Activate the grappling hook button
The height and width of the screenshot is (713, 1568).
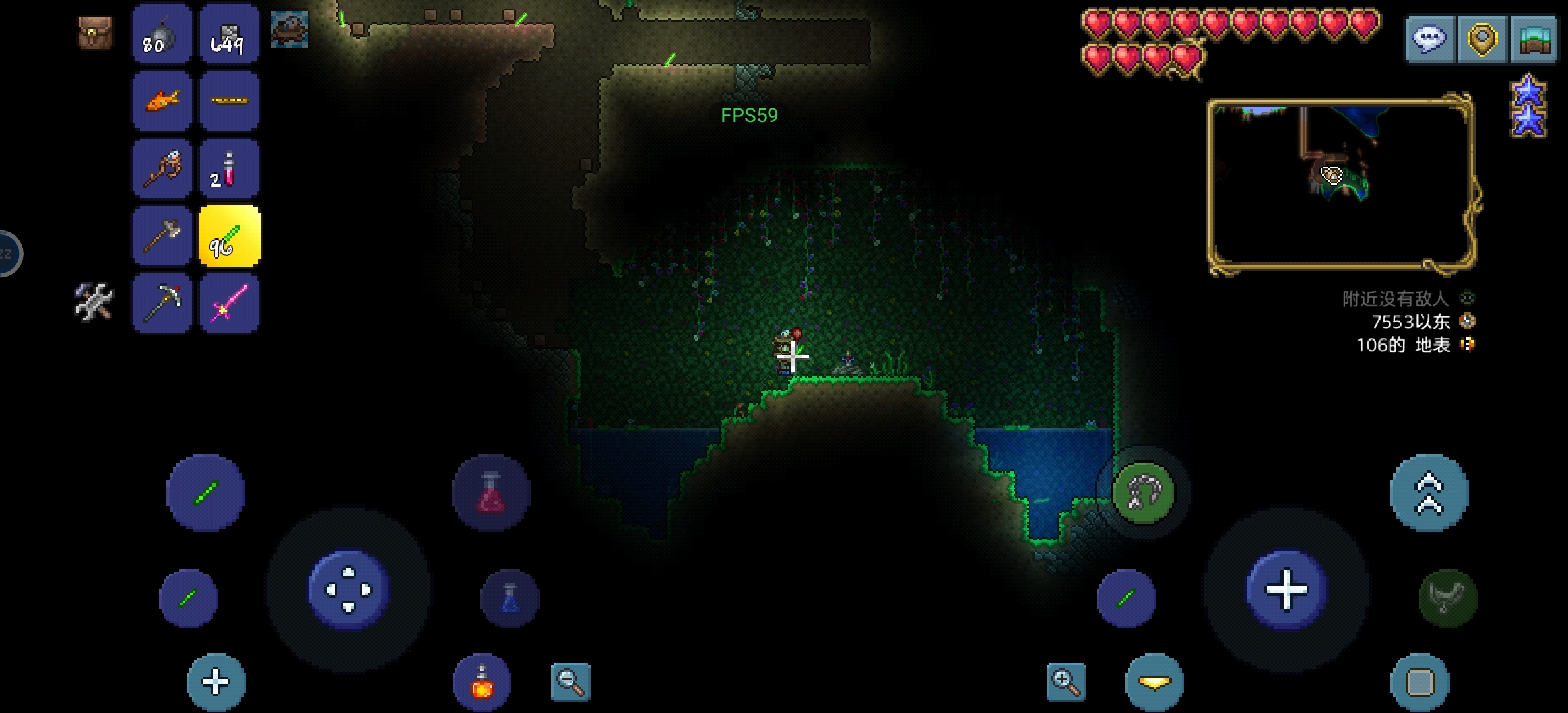1144,492
